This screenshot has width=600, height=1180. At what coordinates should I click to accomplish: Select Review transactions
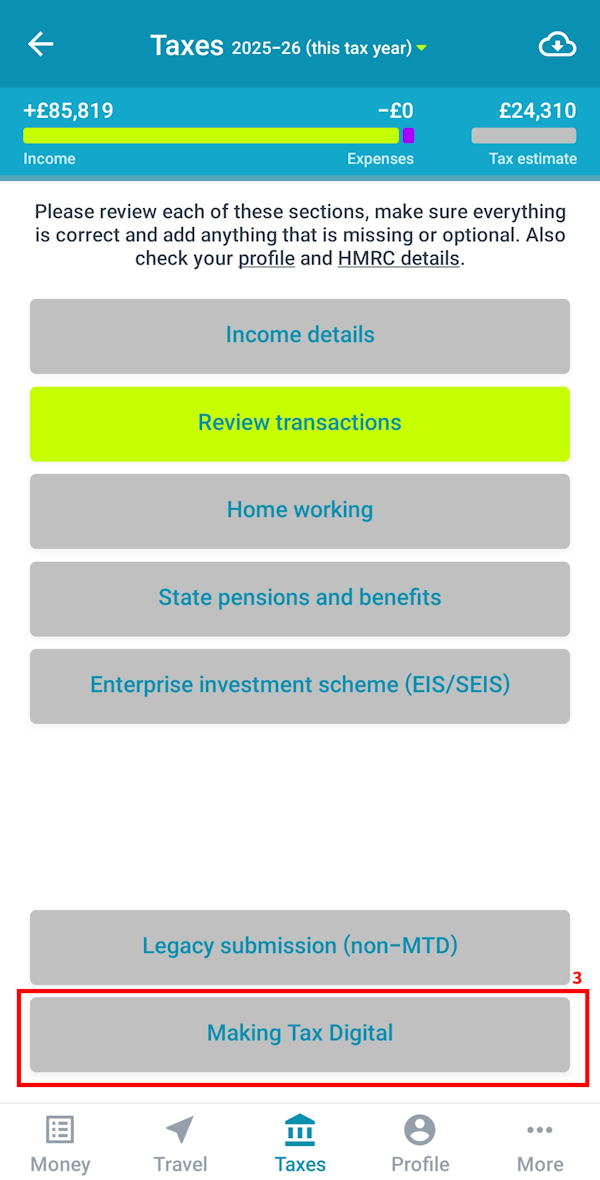tap(300, 424)
